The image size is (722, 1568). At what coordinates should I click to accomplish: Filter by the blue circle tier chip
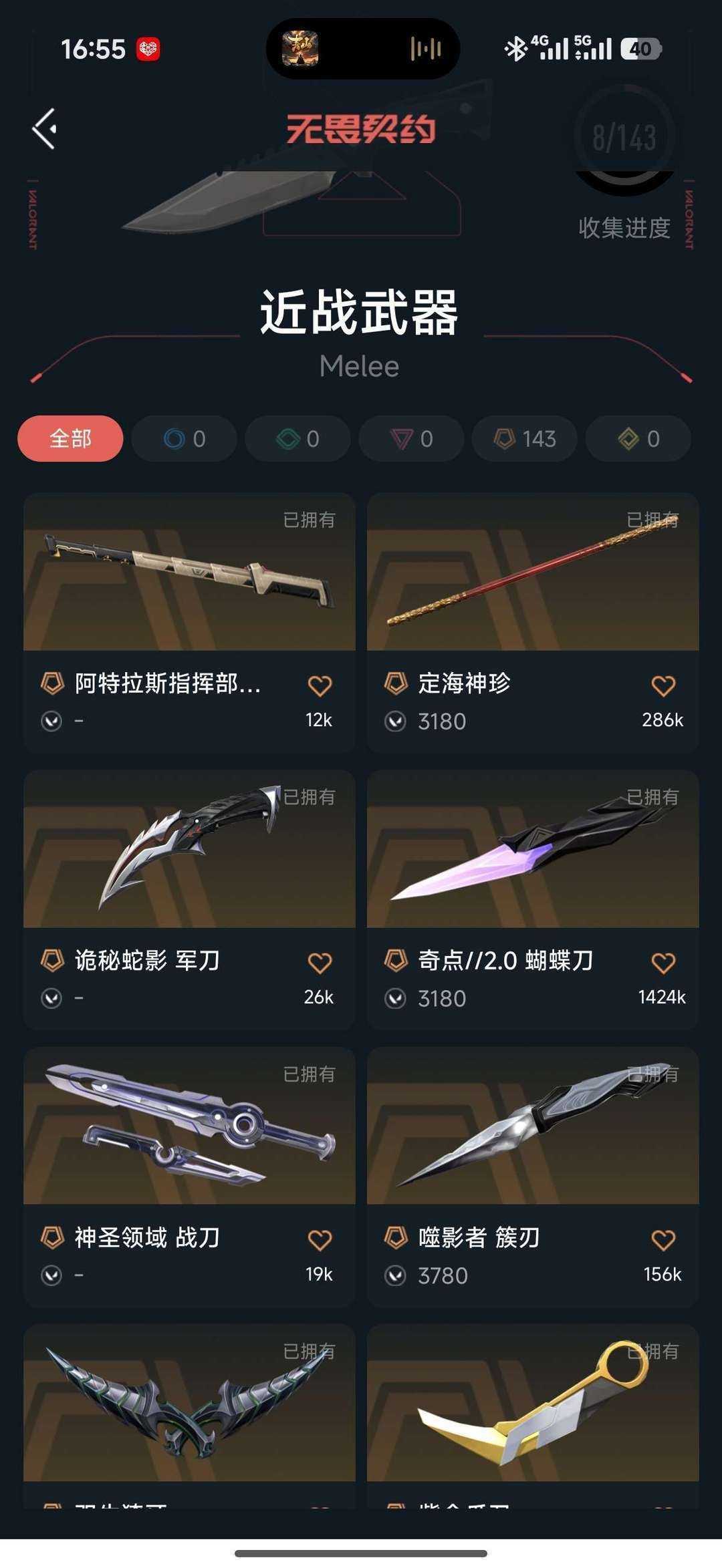click(184, 439)
